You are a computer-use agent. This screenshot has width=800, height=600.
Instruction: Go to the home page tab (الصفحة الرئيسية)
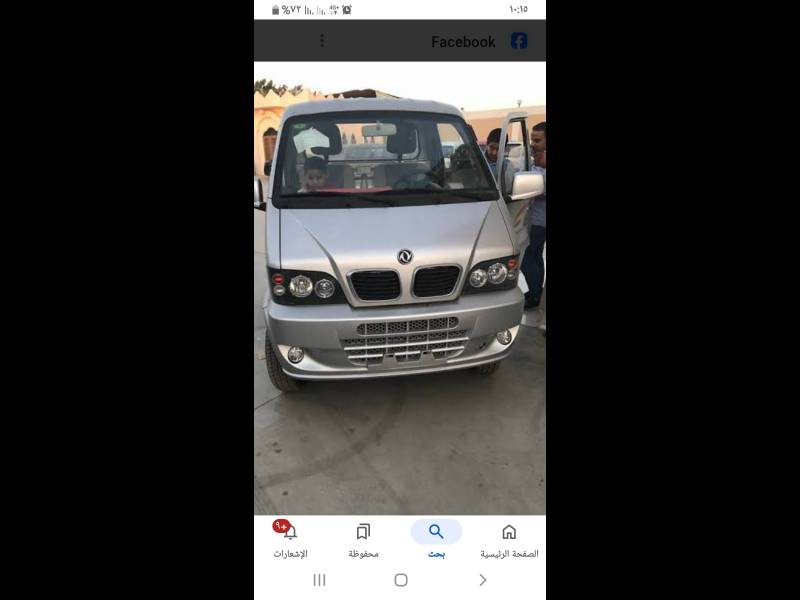[509, 540]
